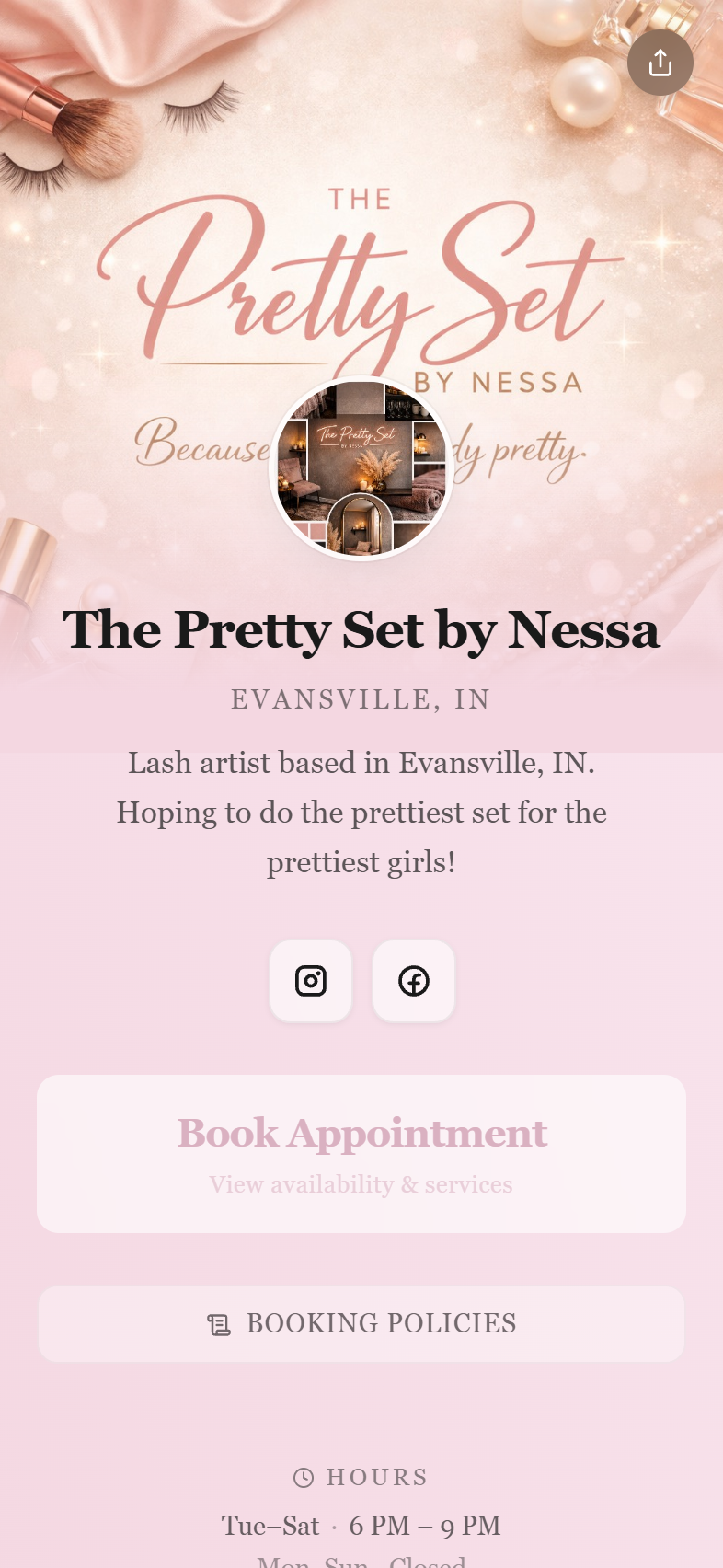Screen dimensions: 723x1568
Task: Tap Book Appointment button
Action: tap(361, 1153)
